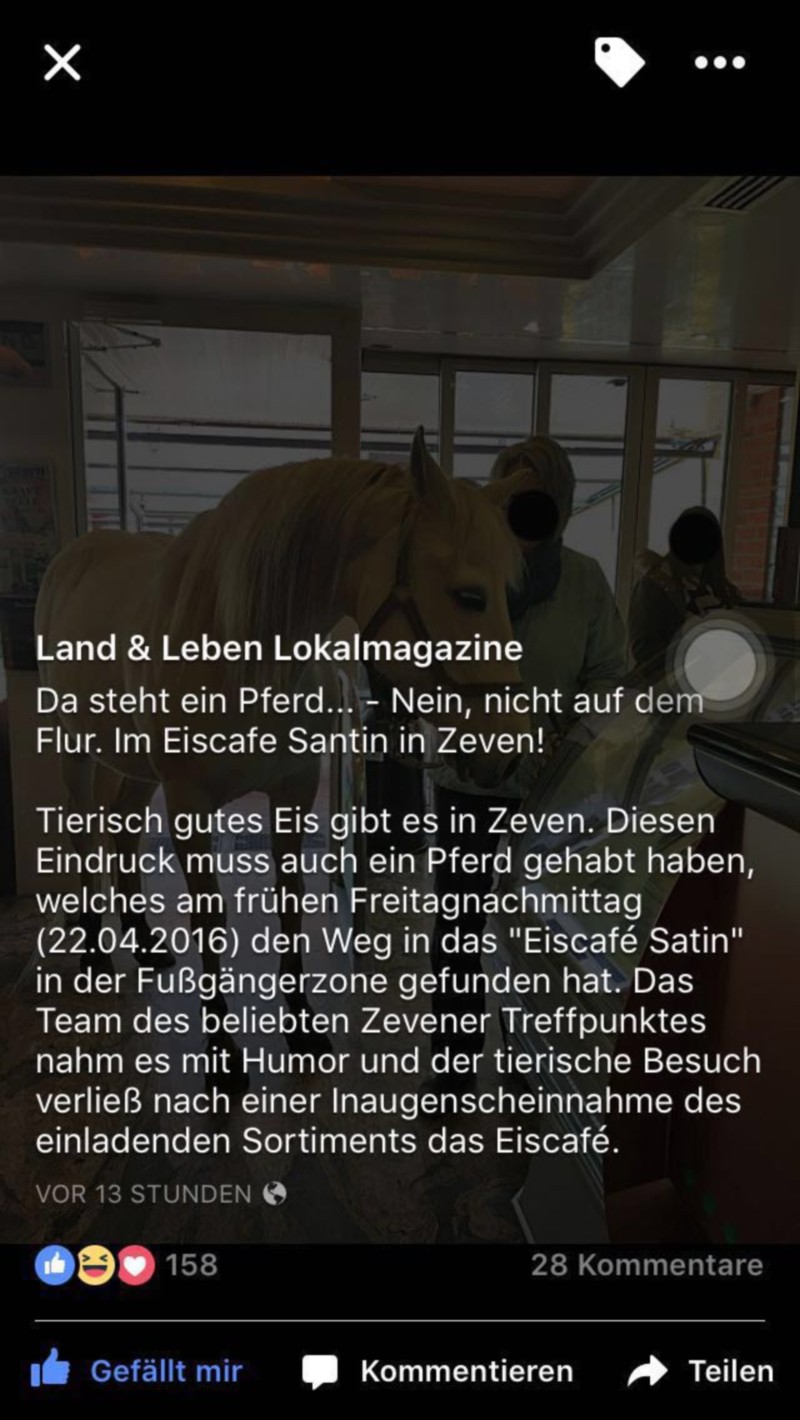Open the 28 Kommentare
This screenshot has width=800, height=1420.
click(646, 1264)
